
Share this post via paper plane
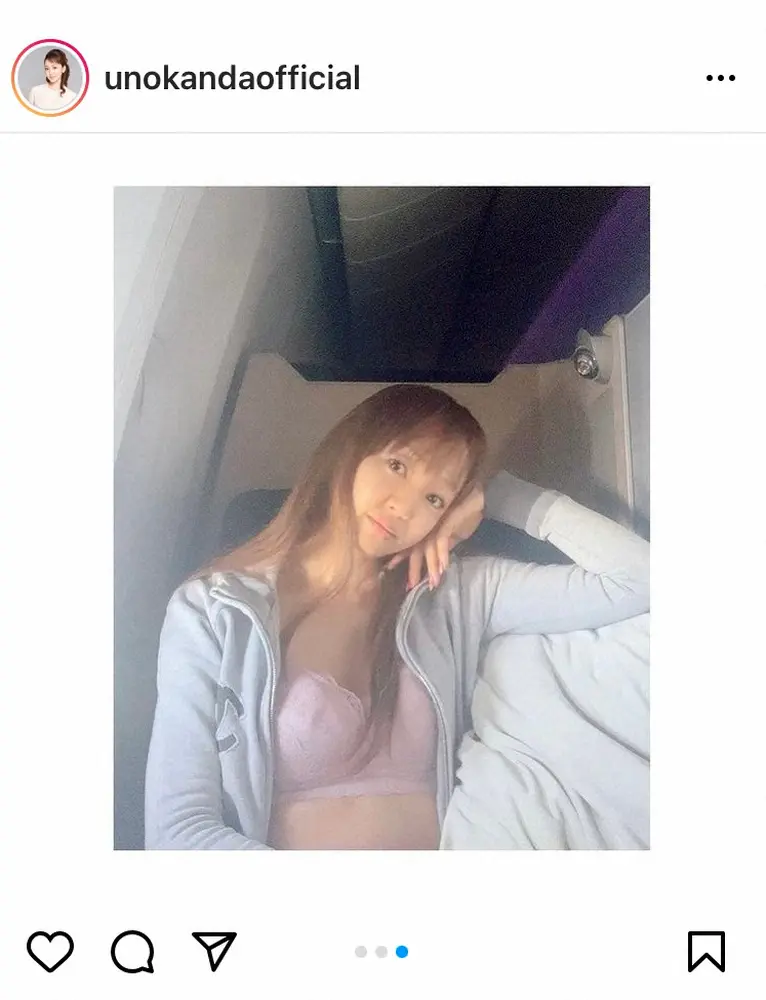pyautogui.click(x=213, y=951)
